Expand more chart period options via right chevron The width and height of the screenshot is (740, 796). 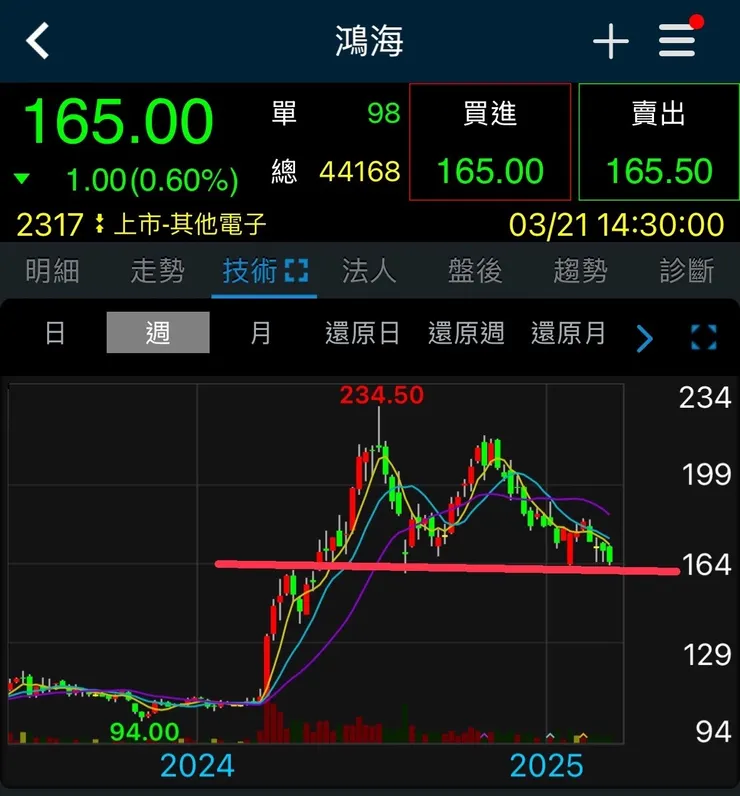click(645, 337)
